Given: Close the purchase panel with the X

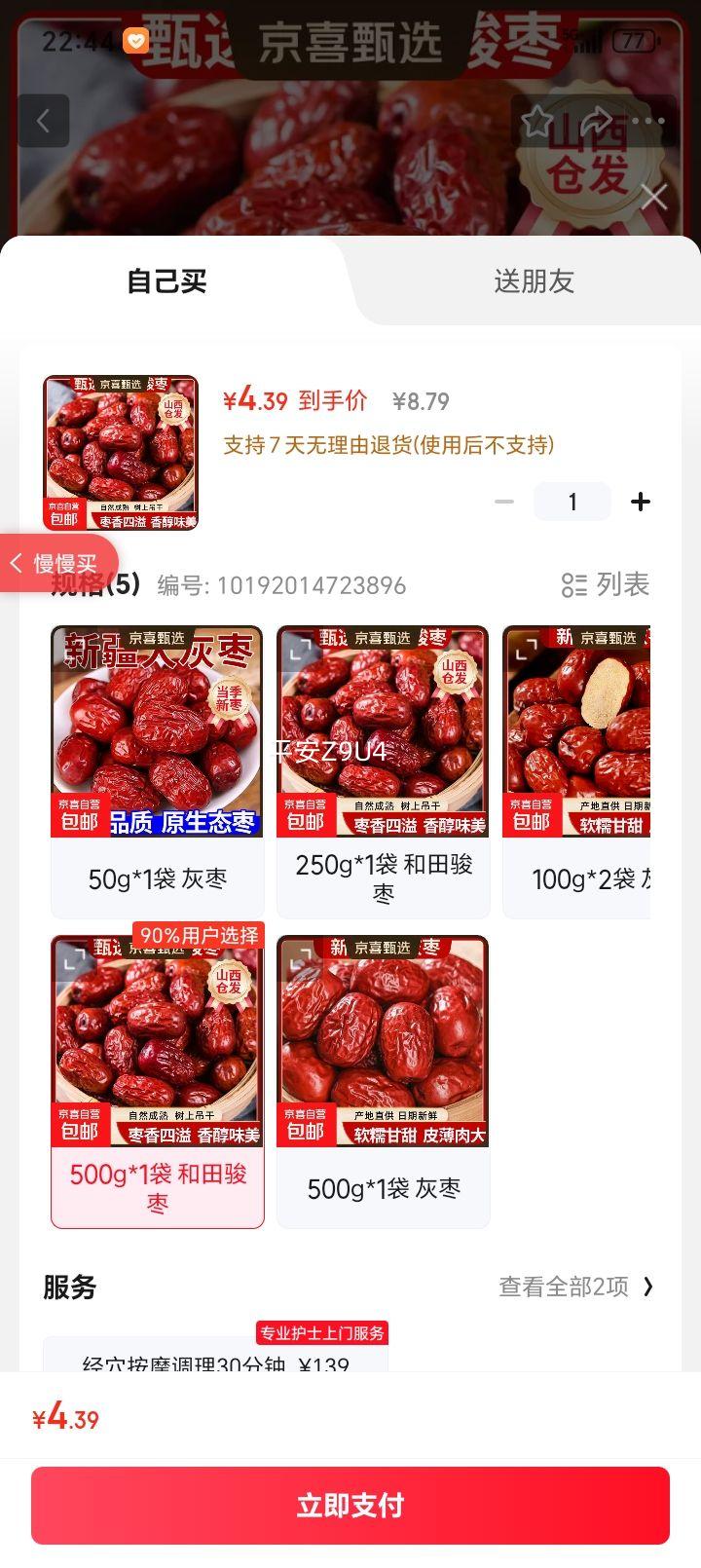Looking at the screenshot, I should (654, 197).
